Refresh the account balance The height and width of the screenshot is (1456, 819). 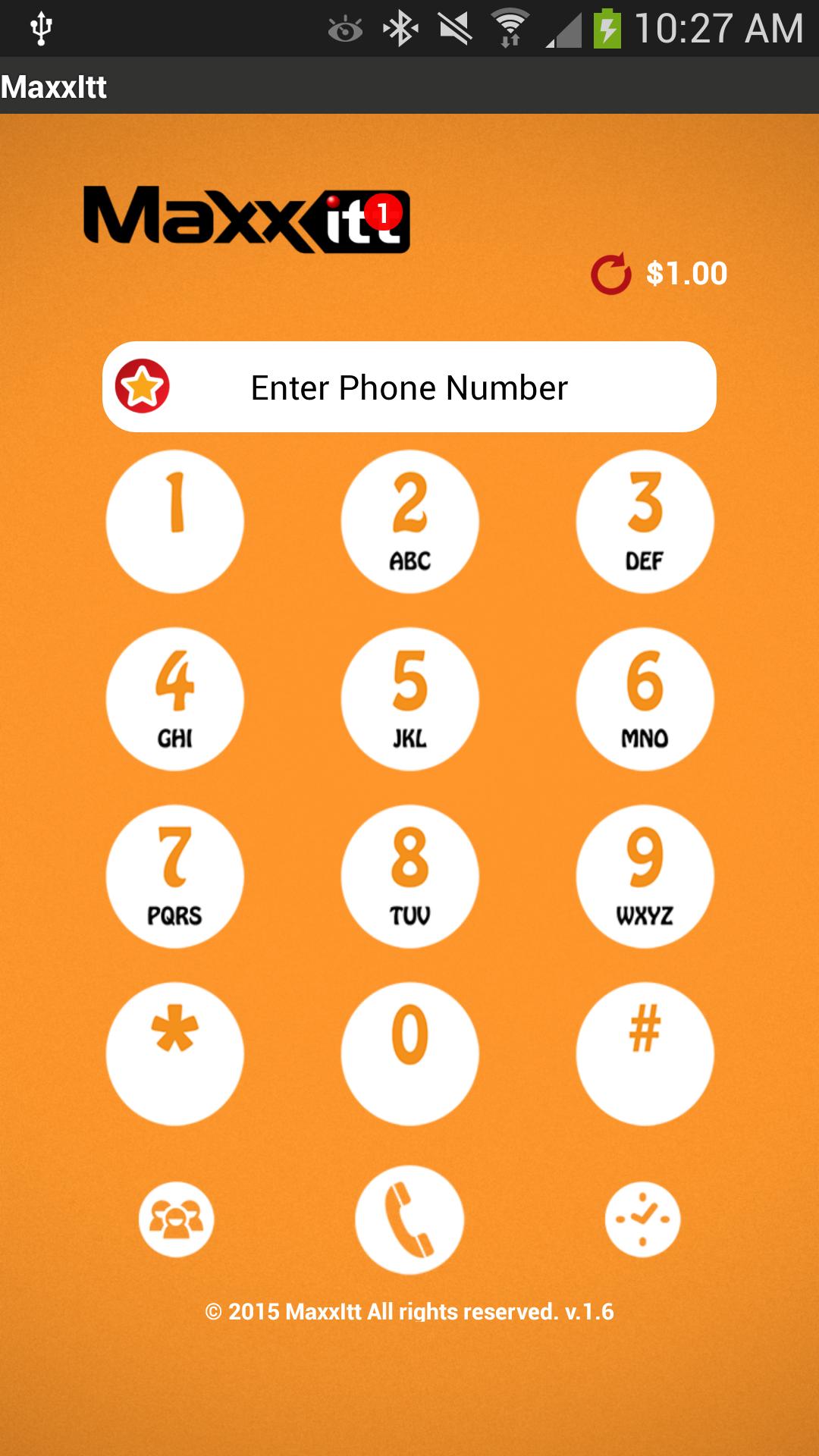coord(610,274)
